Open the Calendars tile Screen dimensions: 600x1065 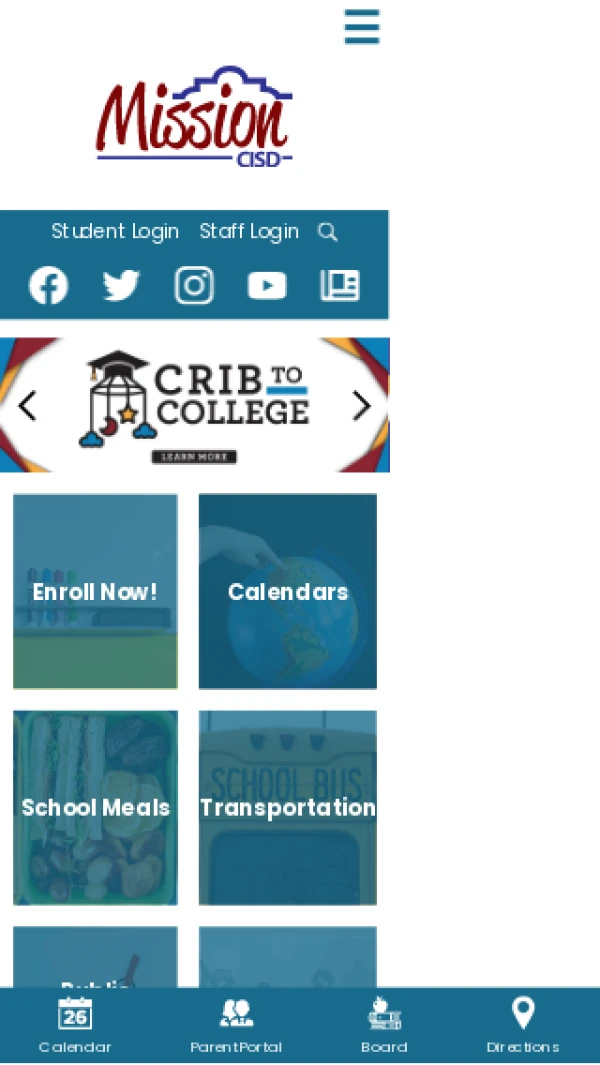pyautogui.click(x=288, y=591)
